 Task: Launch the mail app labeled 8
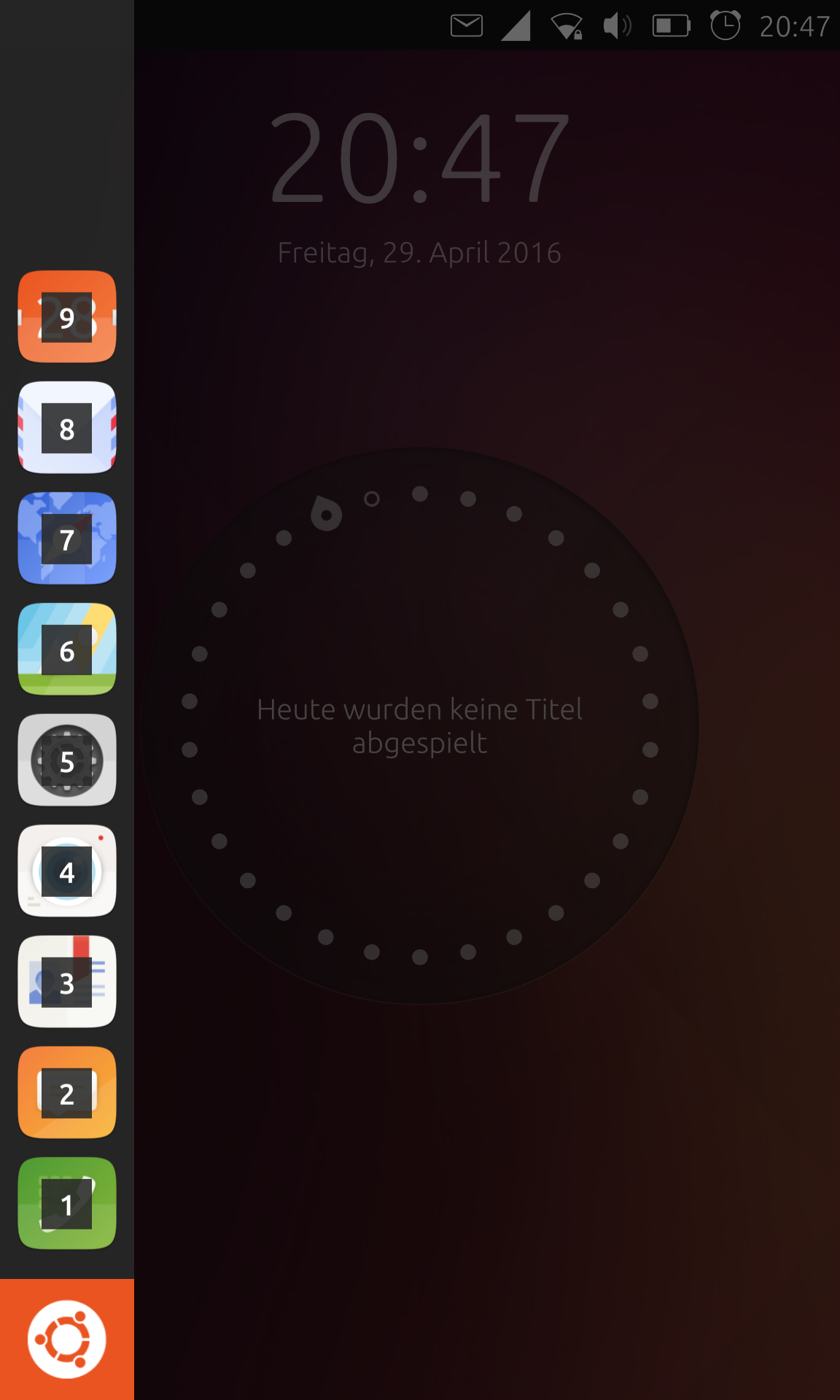click(66, 428)
